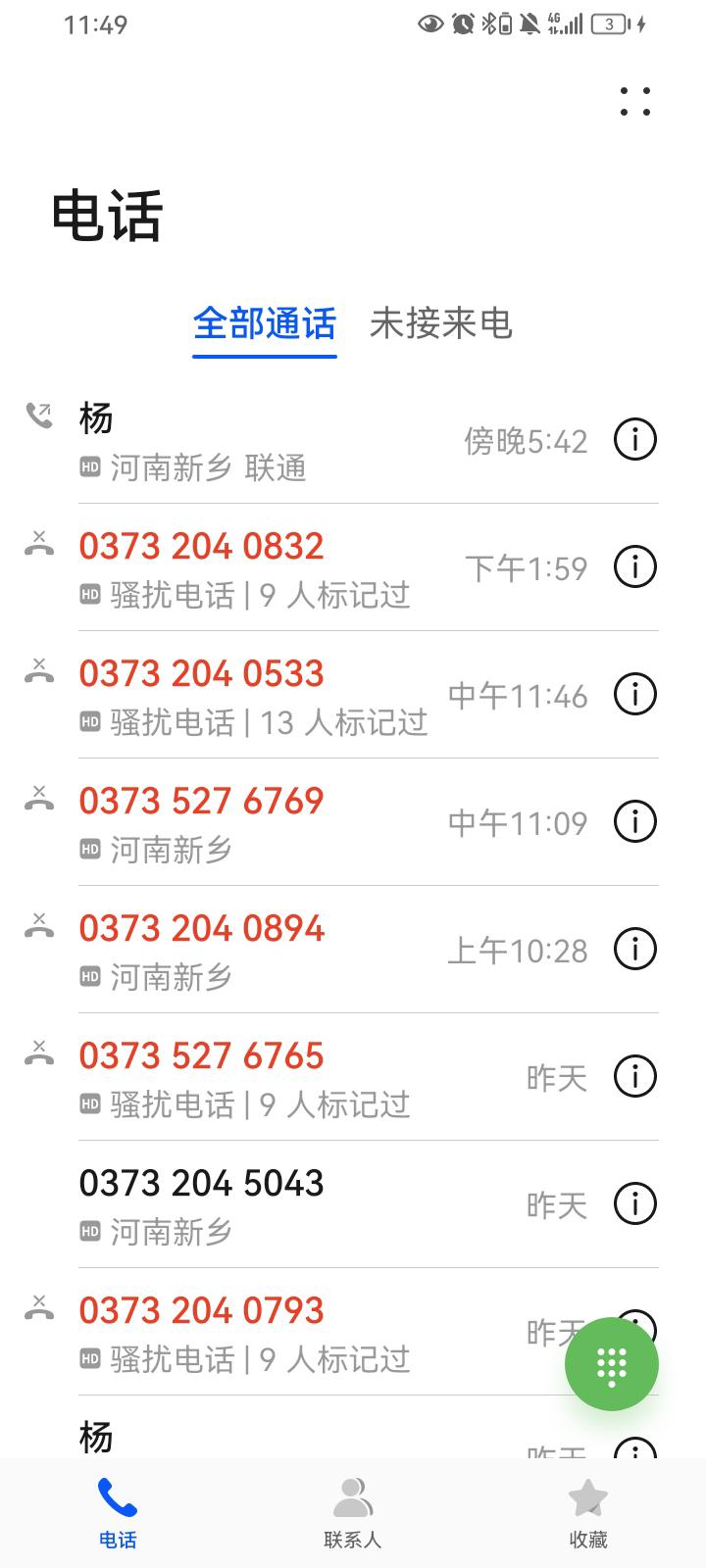Show info for 0373 204 0533

click(x=634, y=694)
